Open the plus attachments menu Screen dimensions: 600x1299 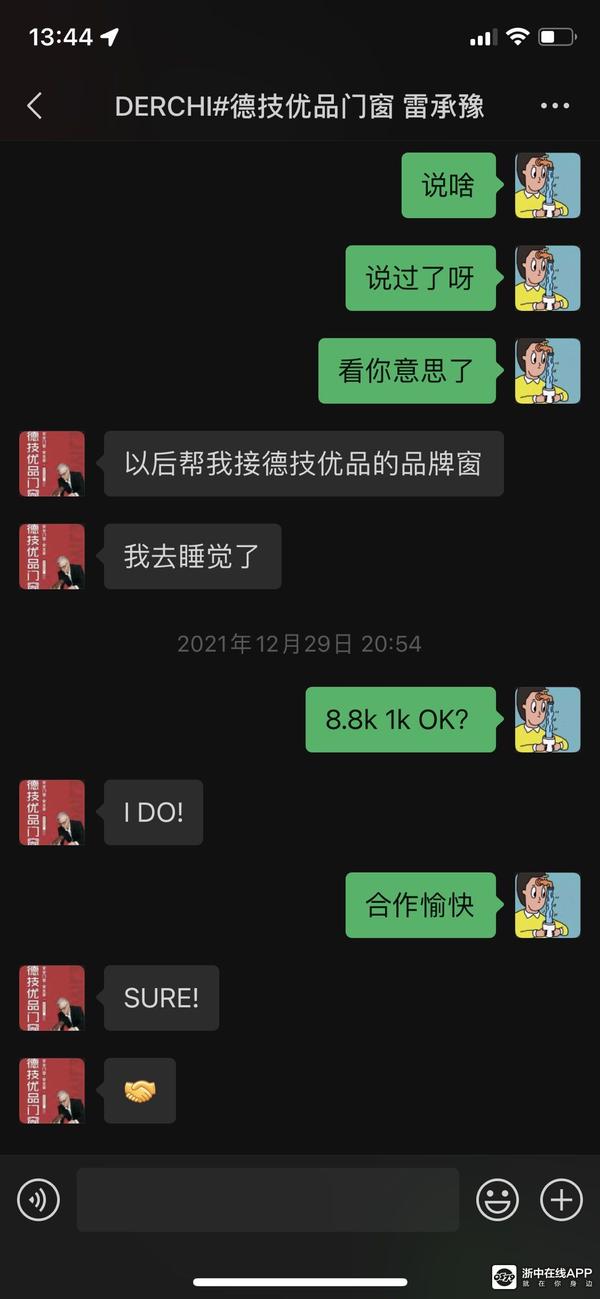click(x=561, y=1198)
